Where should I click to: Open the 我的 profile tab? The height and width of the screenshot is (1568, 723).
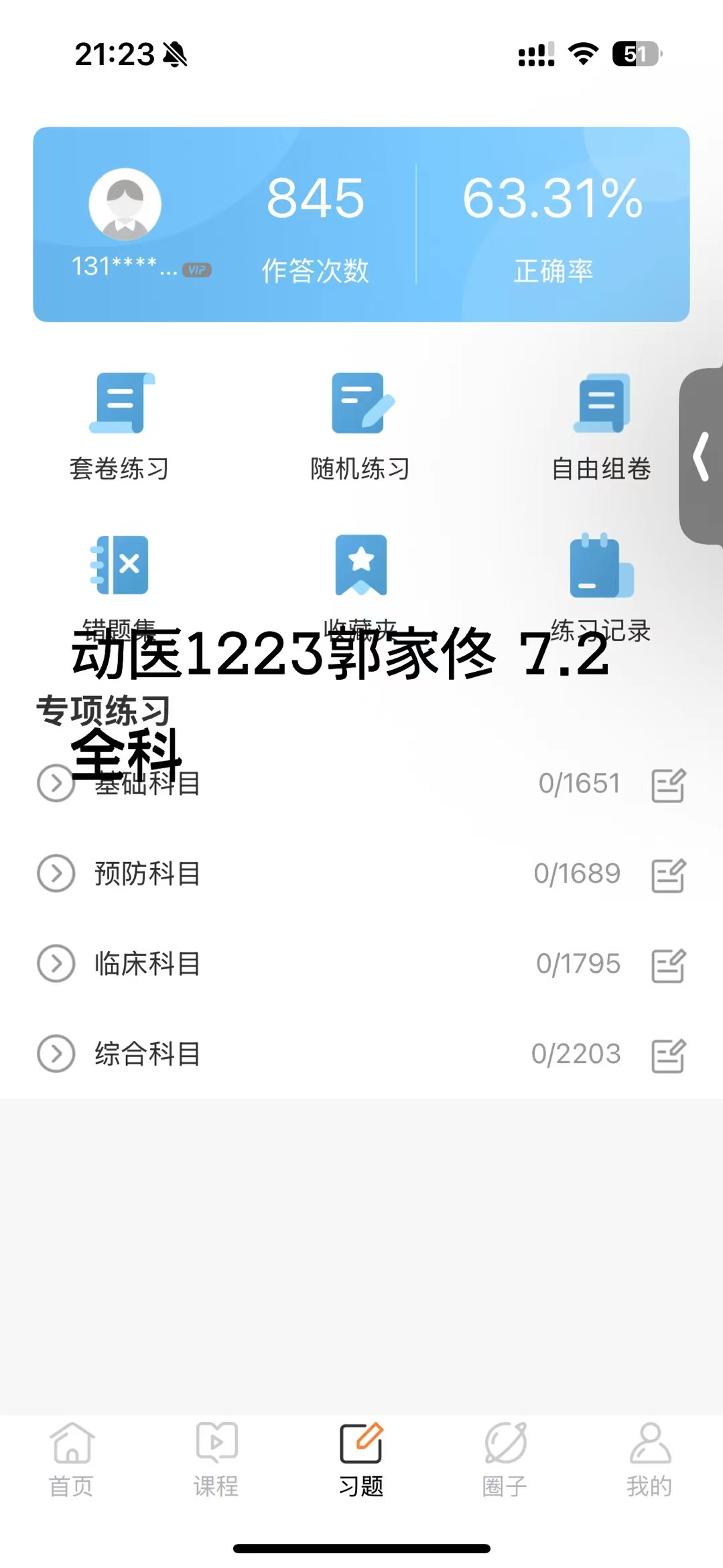(649, 1459)
